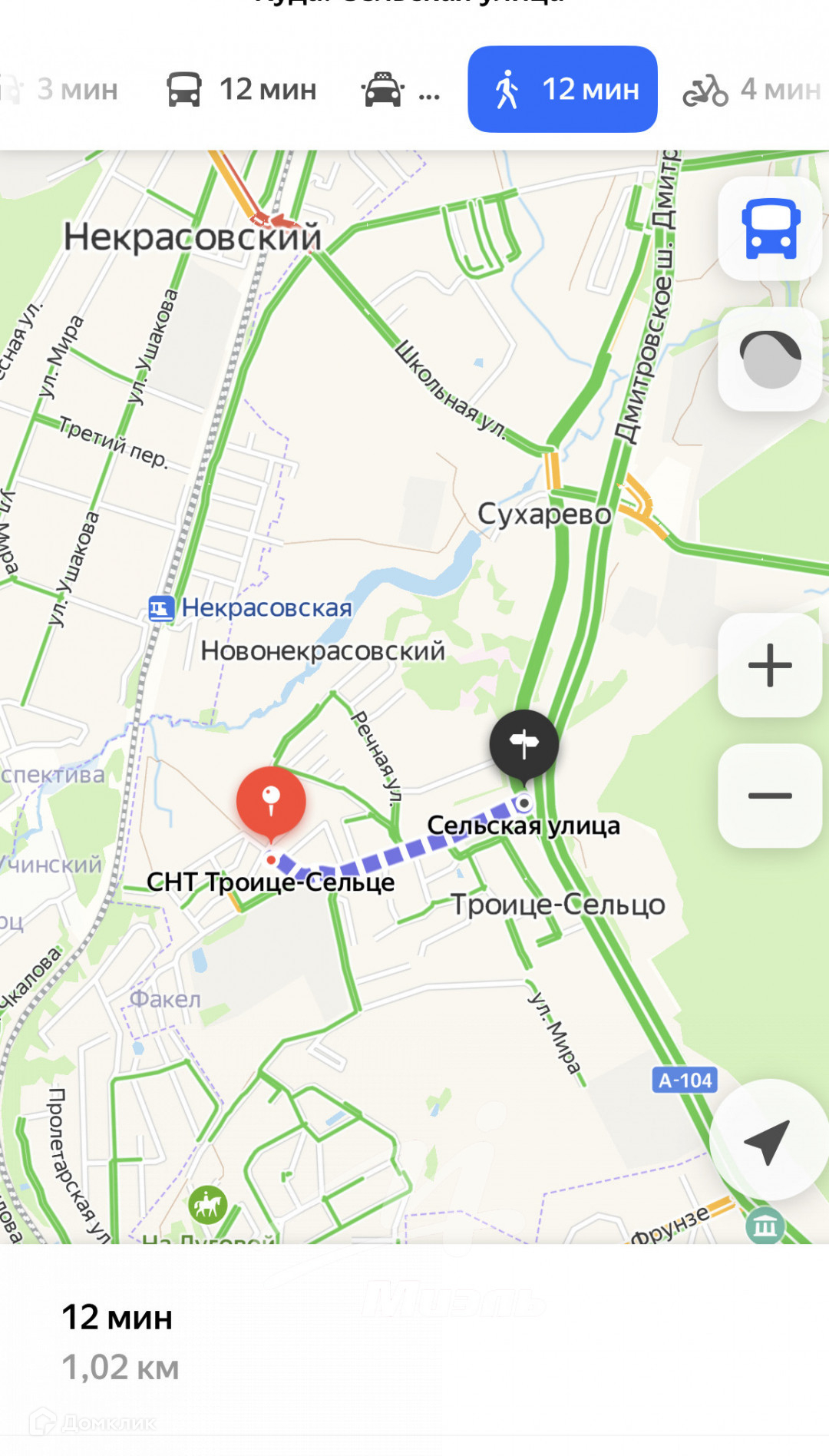Select the partly hidden 3 мин route option
Viewport: 829px width, 1456px height.
(x=59, y=89)
